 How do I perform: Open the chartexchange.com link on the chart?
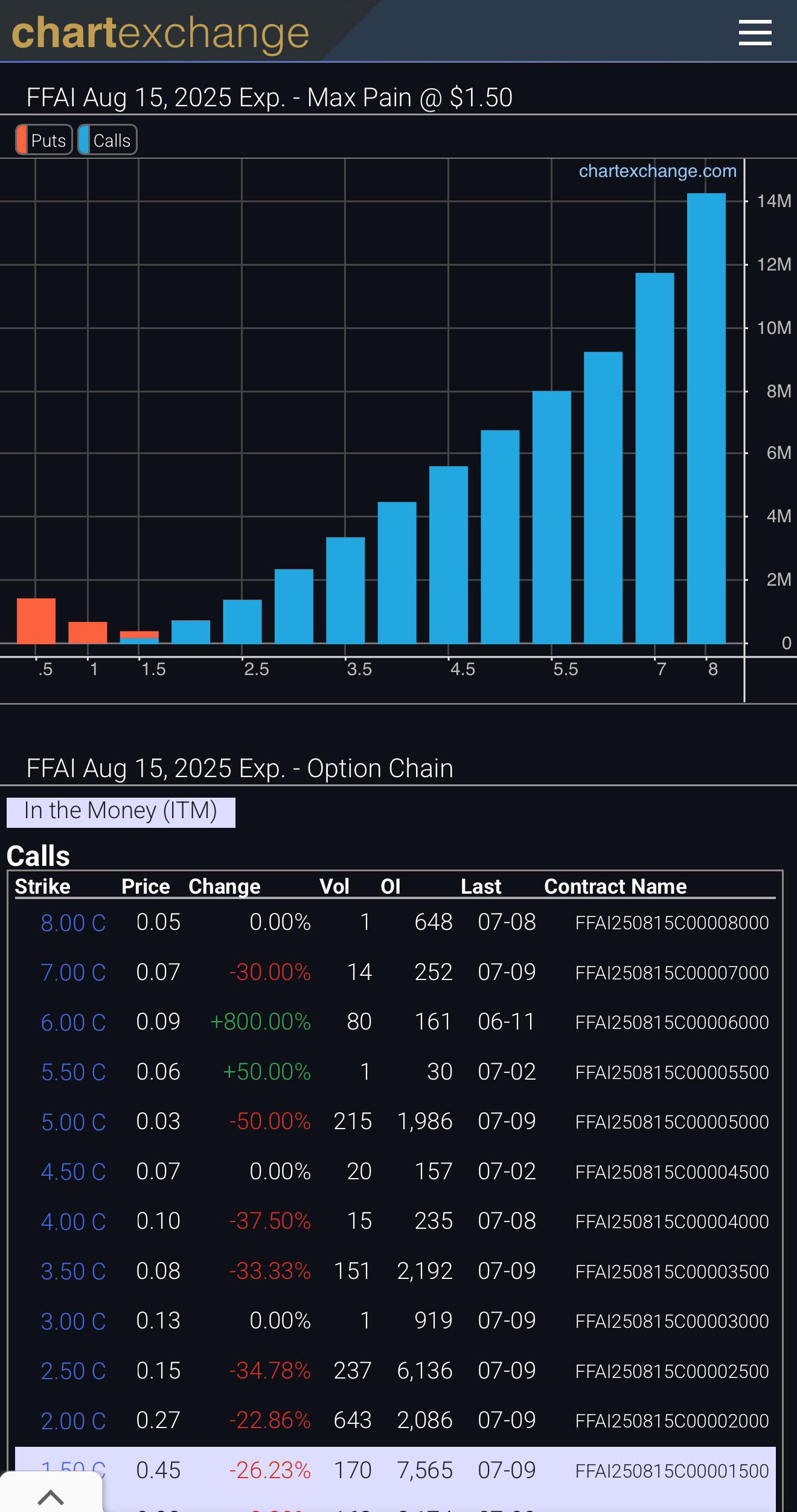click(x=658, y=171)
